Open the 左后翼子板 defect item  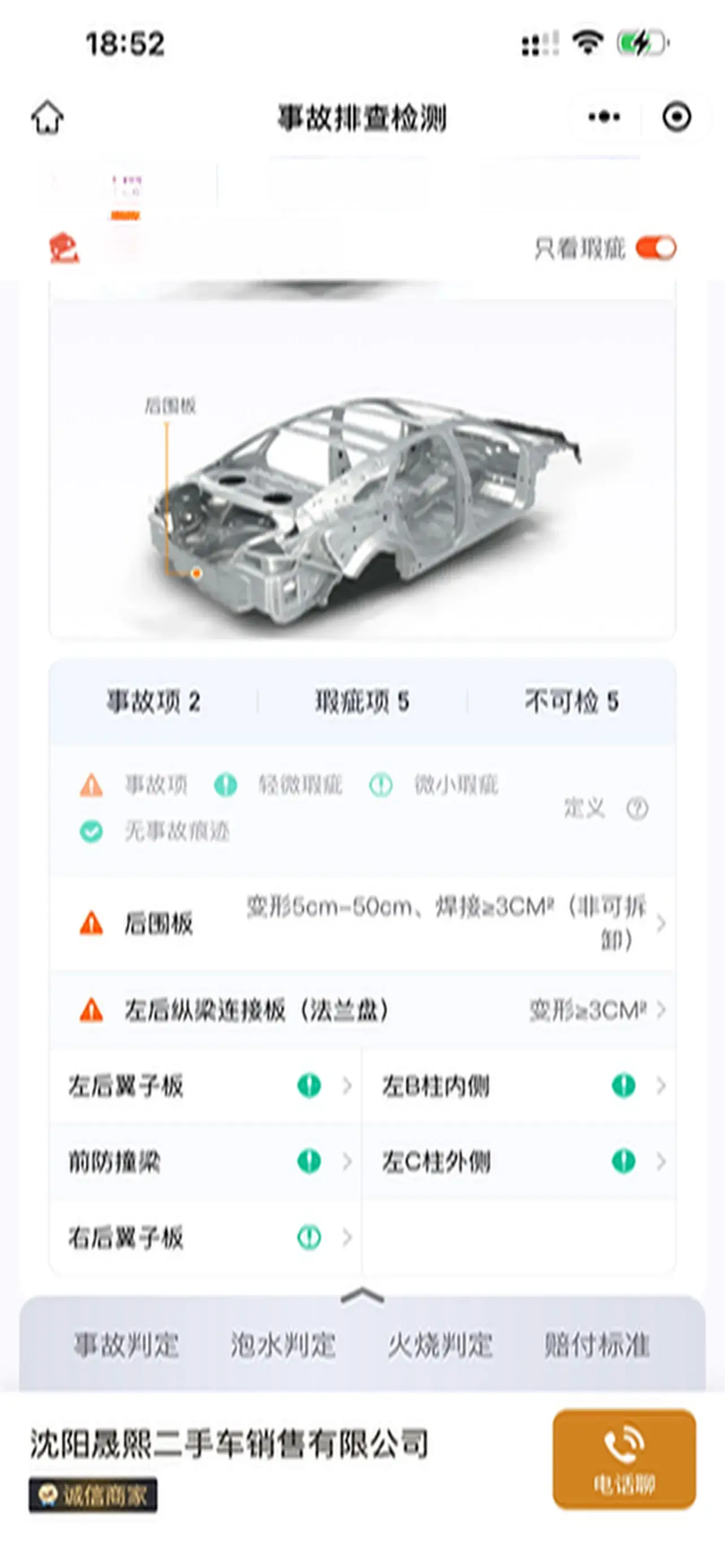[x=206, y=1085]
